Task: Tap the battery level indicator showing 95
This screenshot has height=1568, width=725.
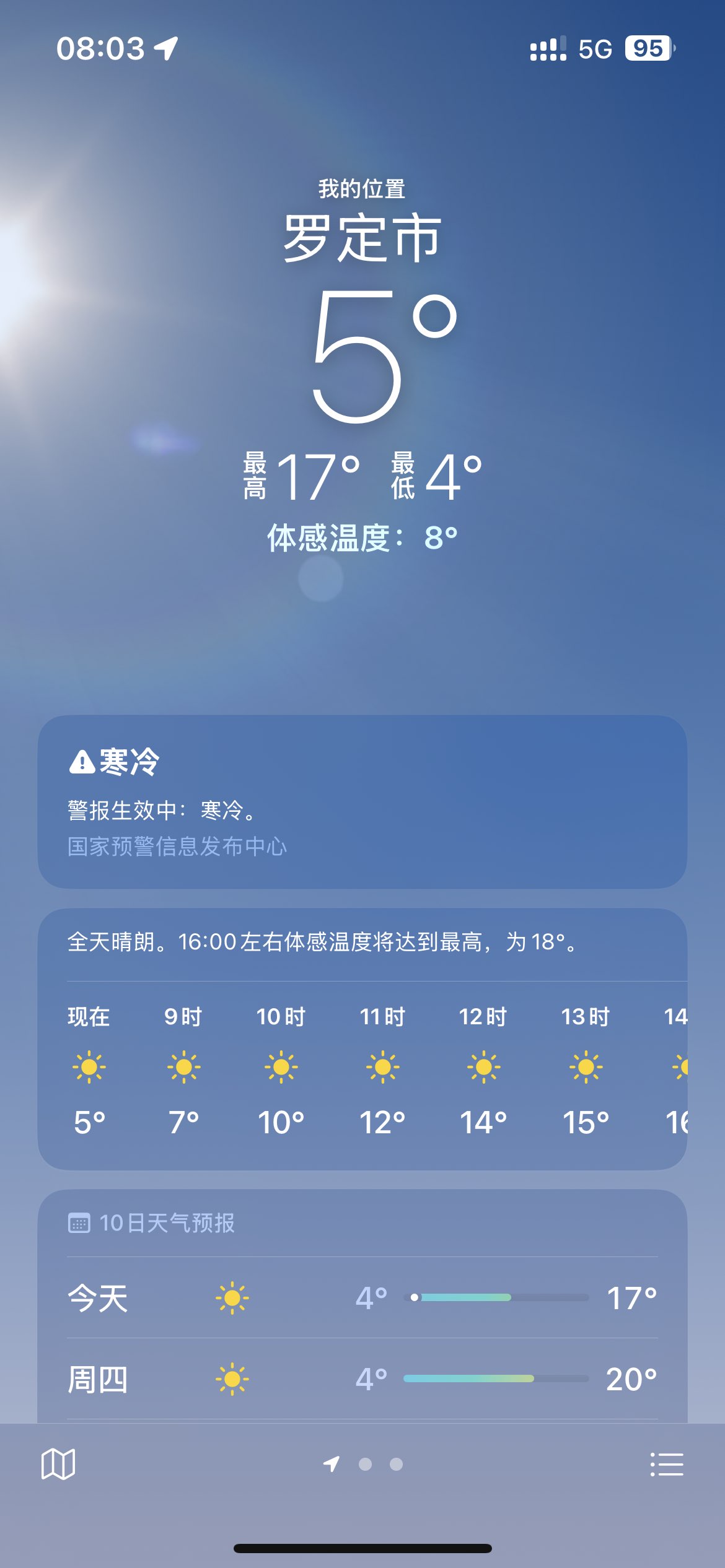Action: point(648,47)
